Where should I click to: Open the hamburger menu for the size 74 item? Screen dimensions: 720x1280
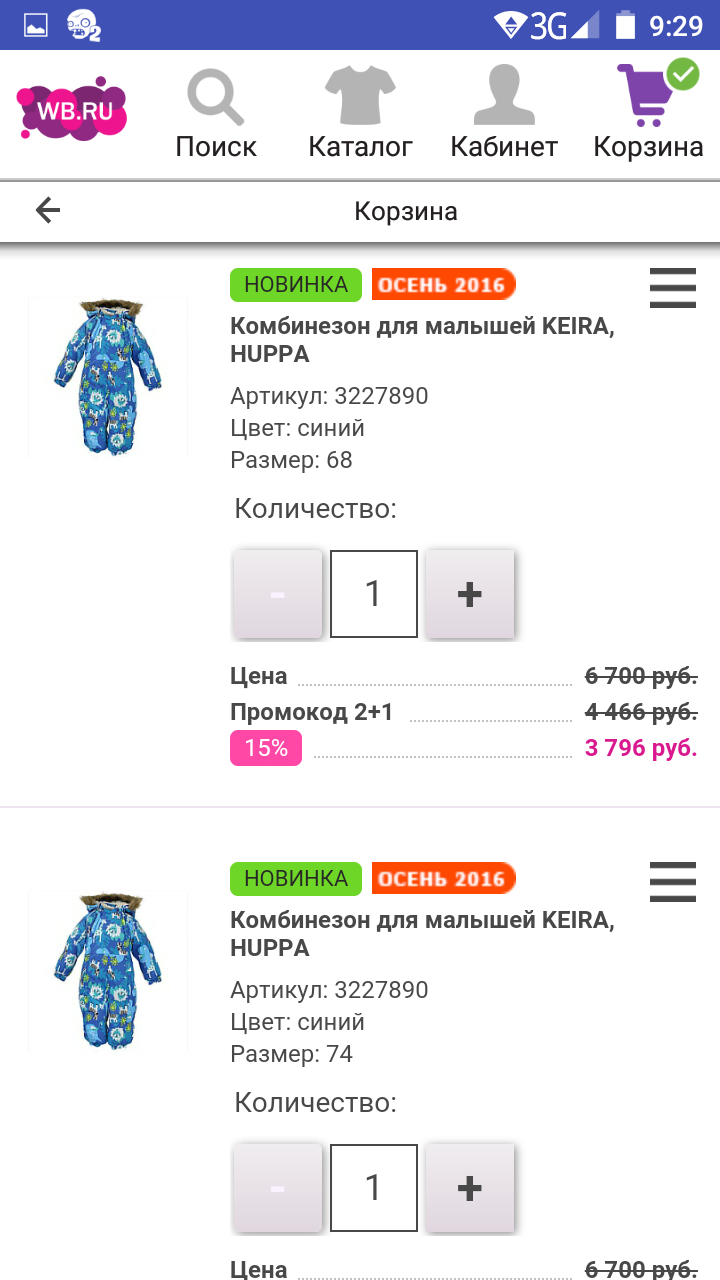[672, 882]
